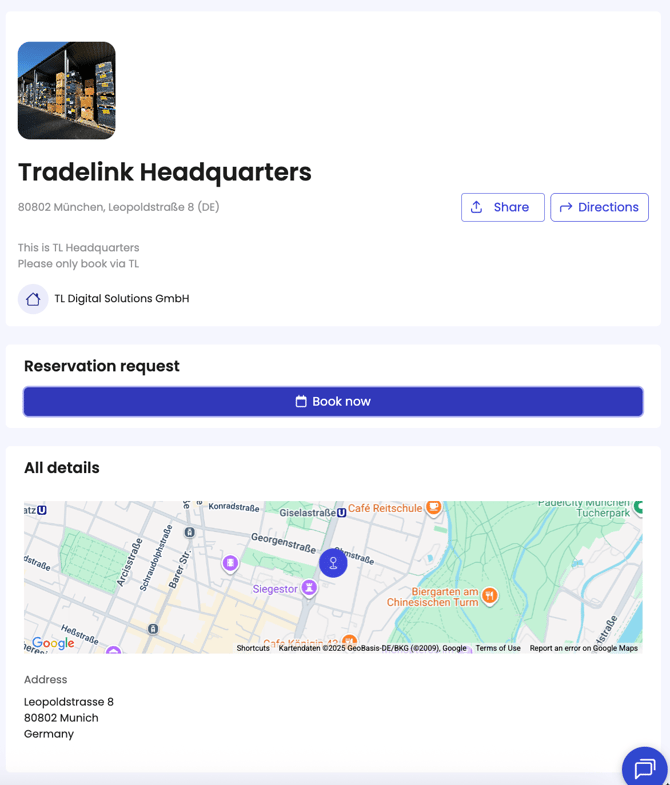Open the Tradelink Headquarters photo
This screenshot has width=670, height=785.
tap(67, 91)
